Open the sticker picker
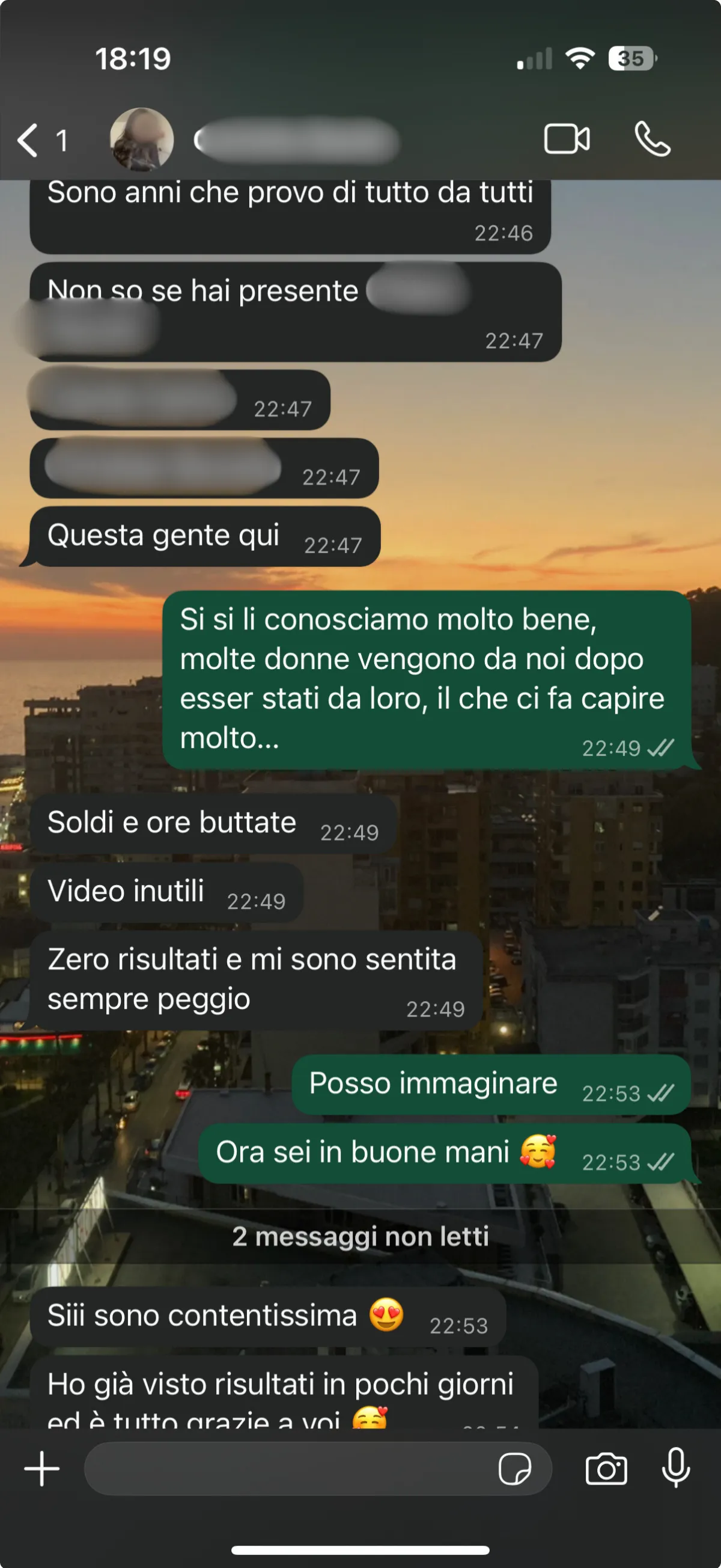 point(515,1469)
